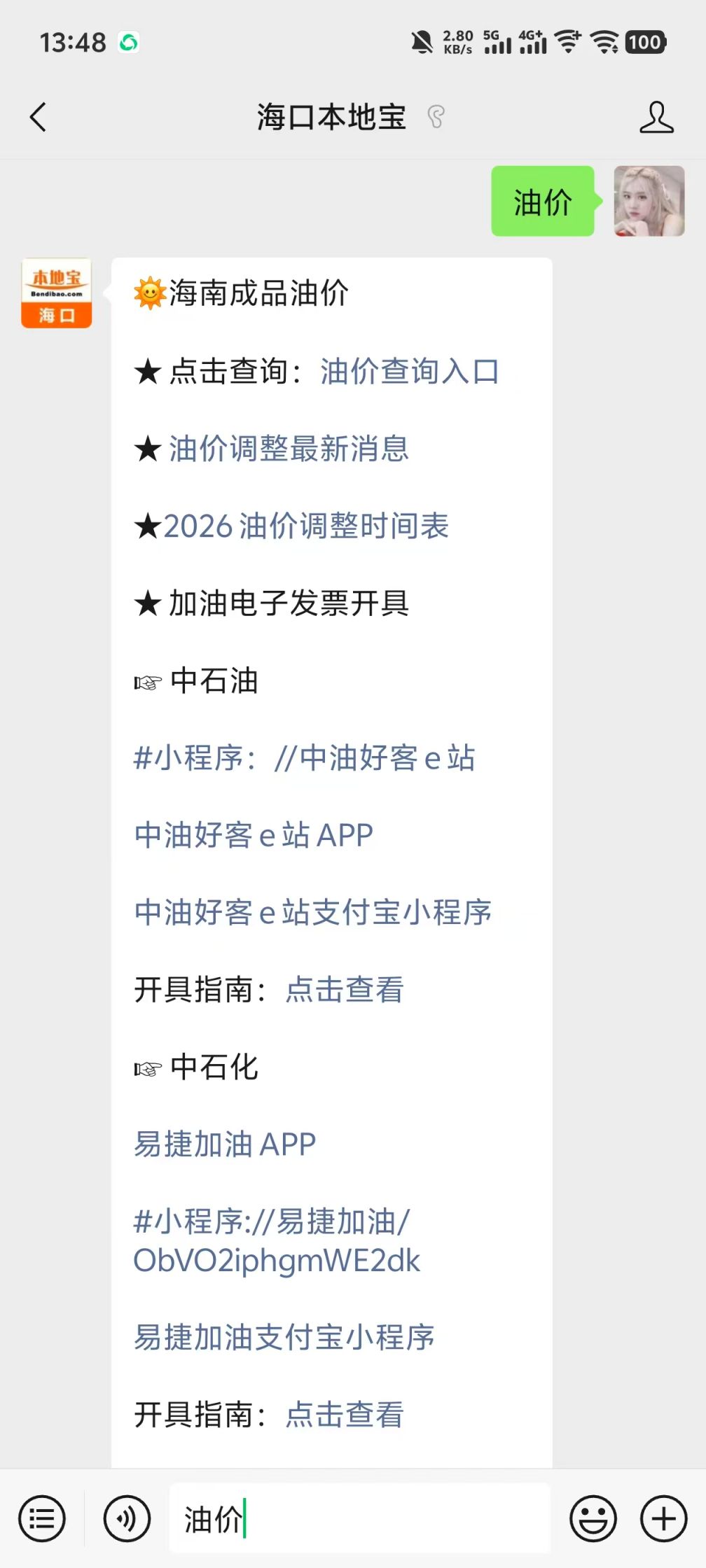
Task: Open the 中油好客e站APP link
Action: click(254, 835)
